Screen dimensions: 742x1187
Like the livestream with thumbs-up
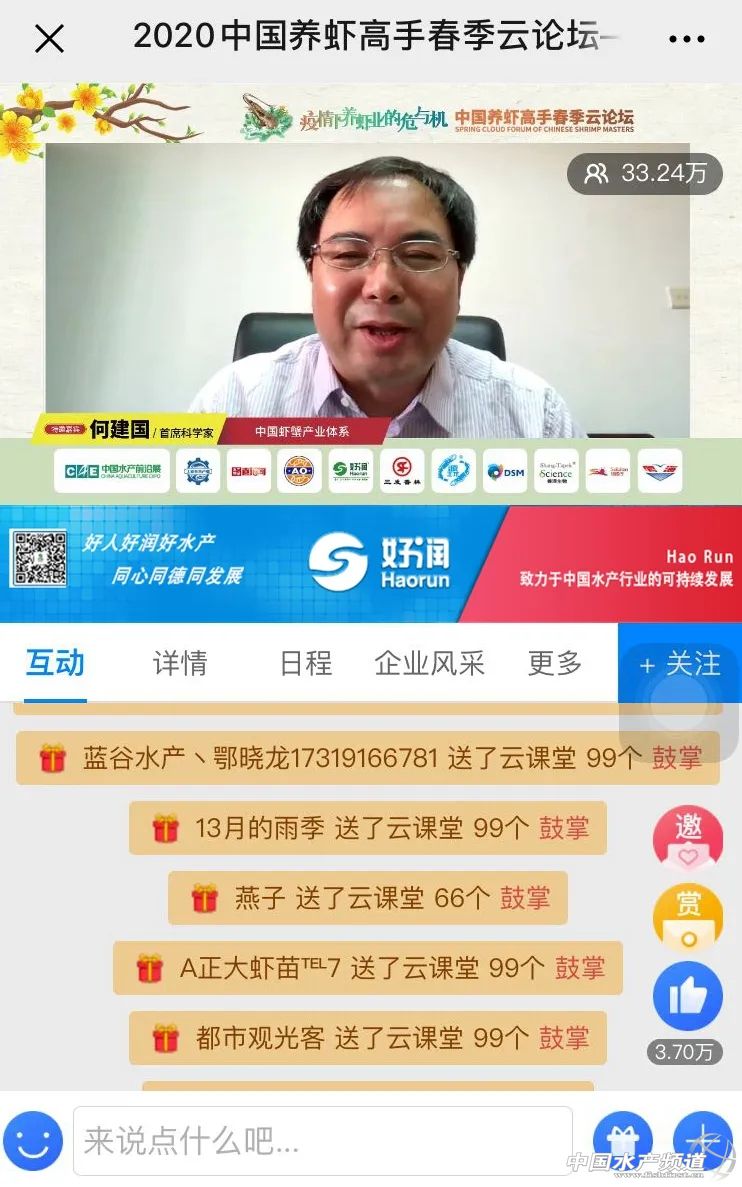(688, 996)
